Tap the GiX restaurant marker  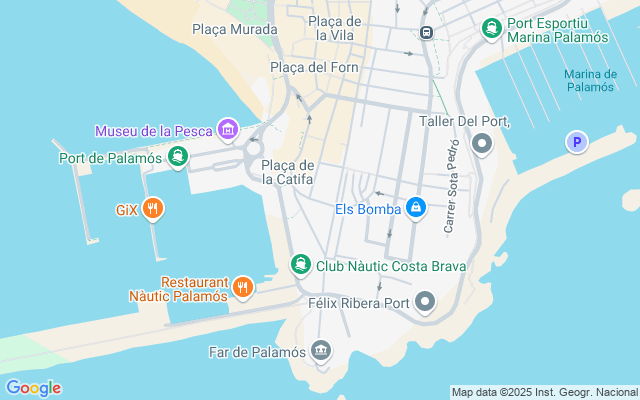click(153, 209)
